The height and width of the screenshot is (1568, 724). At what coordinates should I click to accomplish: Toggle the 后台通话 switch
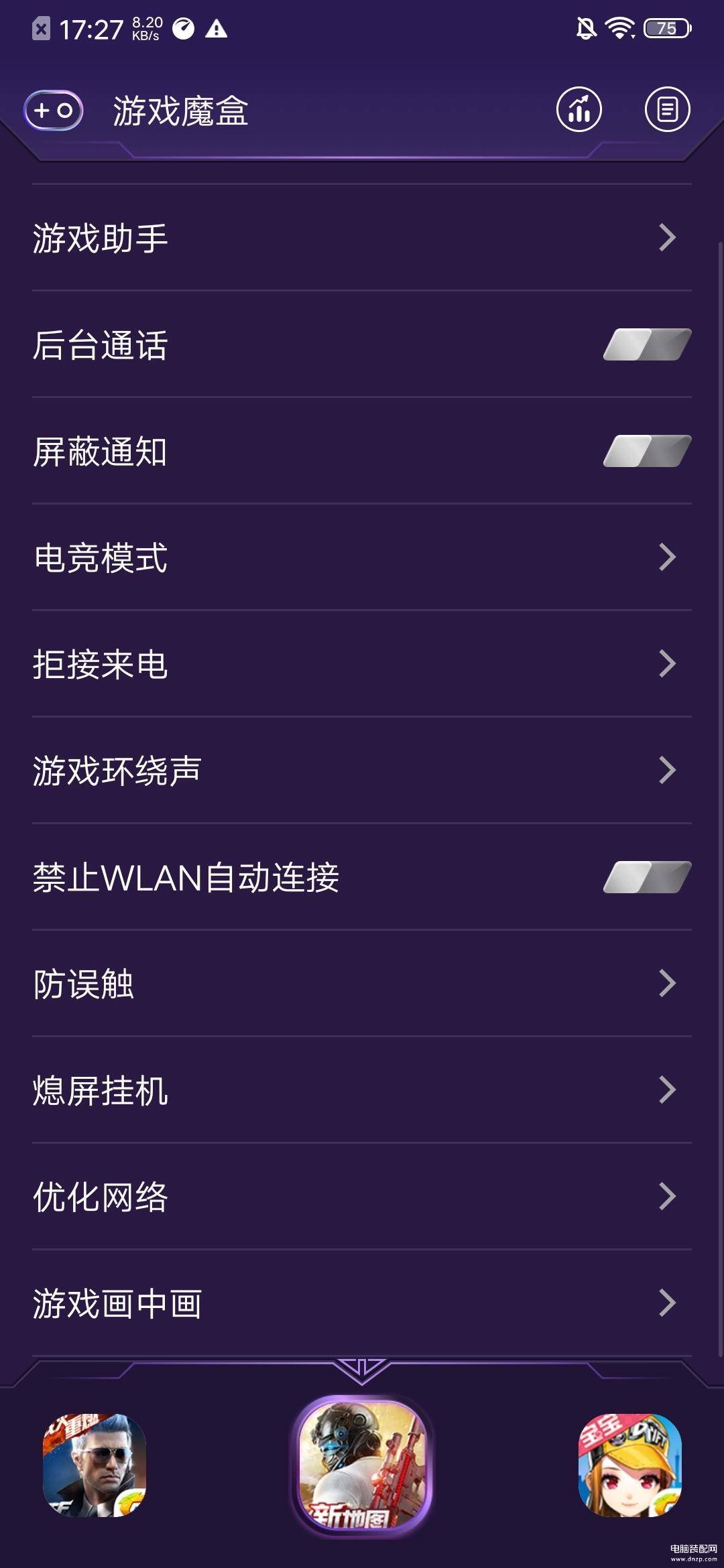[x=647, y=344]
